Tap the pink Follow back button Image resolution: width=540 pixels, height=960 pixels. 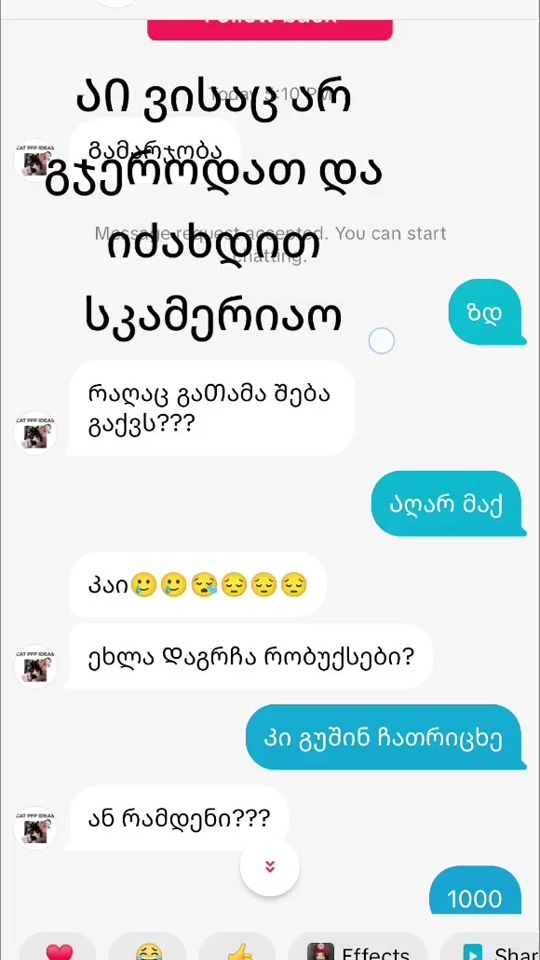[269, 28]
